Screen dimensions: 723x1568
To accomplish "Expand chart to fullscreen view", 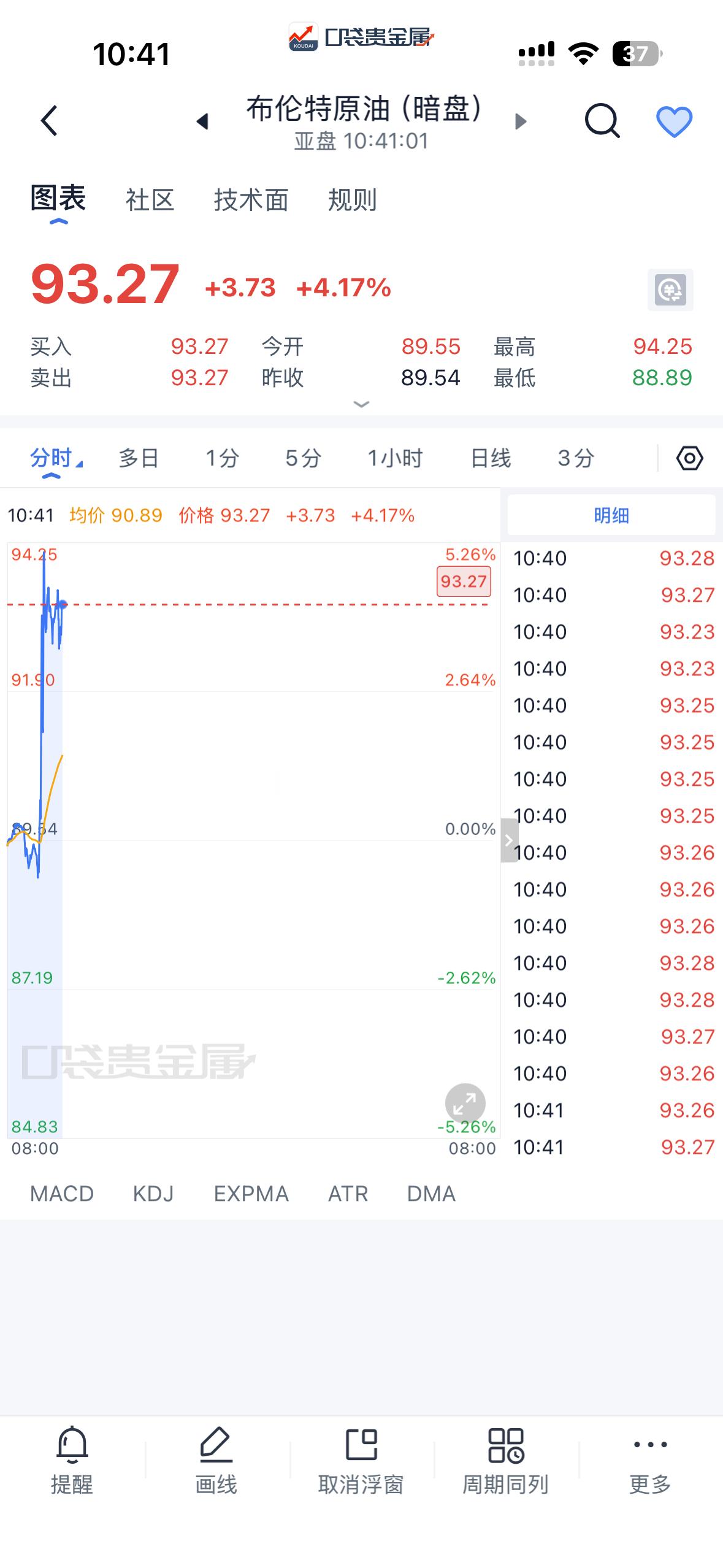I will [x=464, y=1103].
